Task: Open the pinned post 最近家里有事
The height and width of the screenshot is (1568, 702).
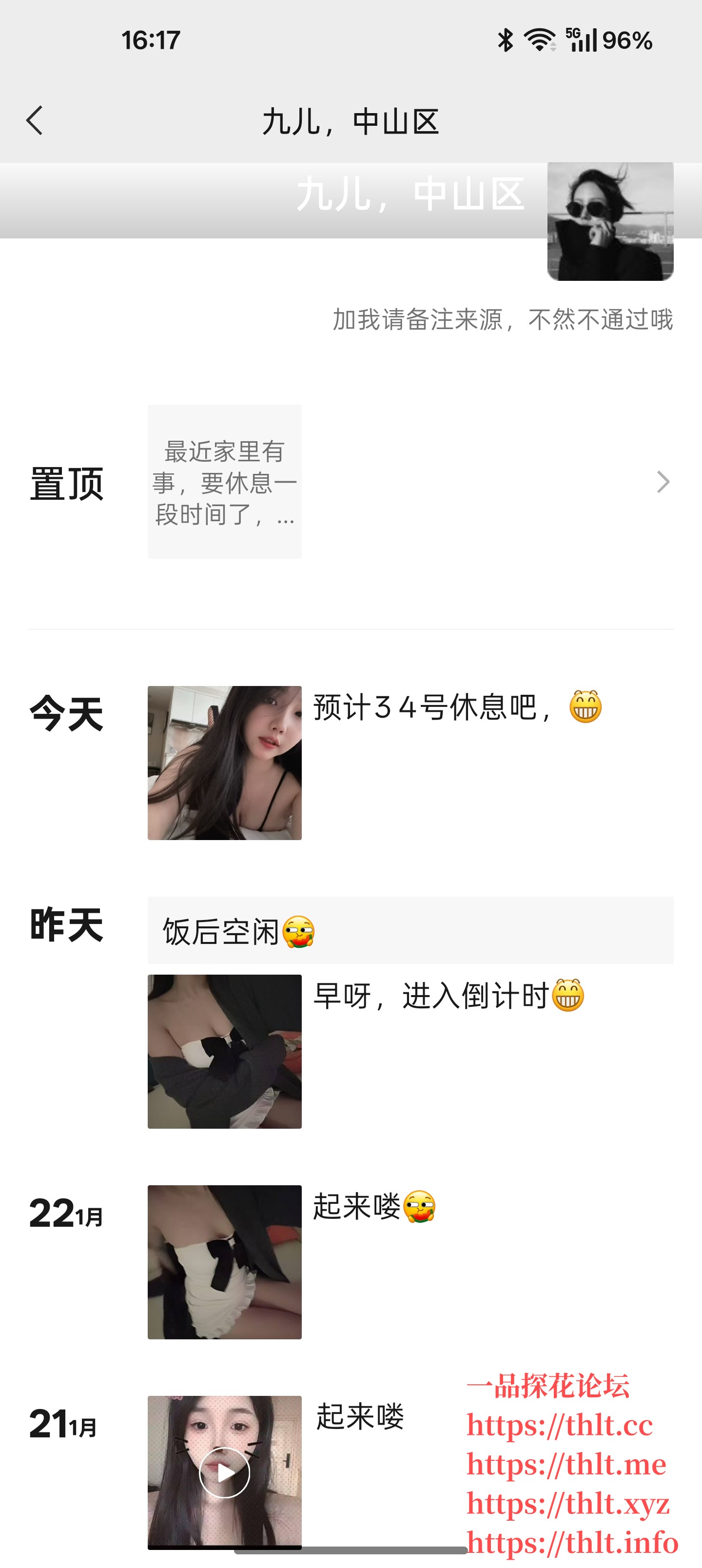Action: point(225,482)
